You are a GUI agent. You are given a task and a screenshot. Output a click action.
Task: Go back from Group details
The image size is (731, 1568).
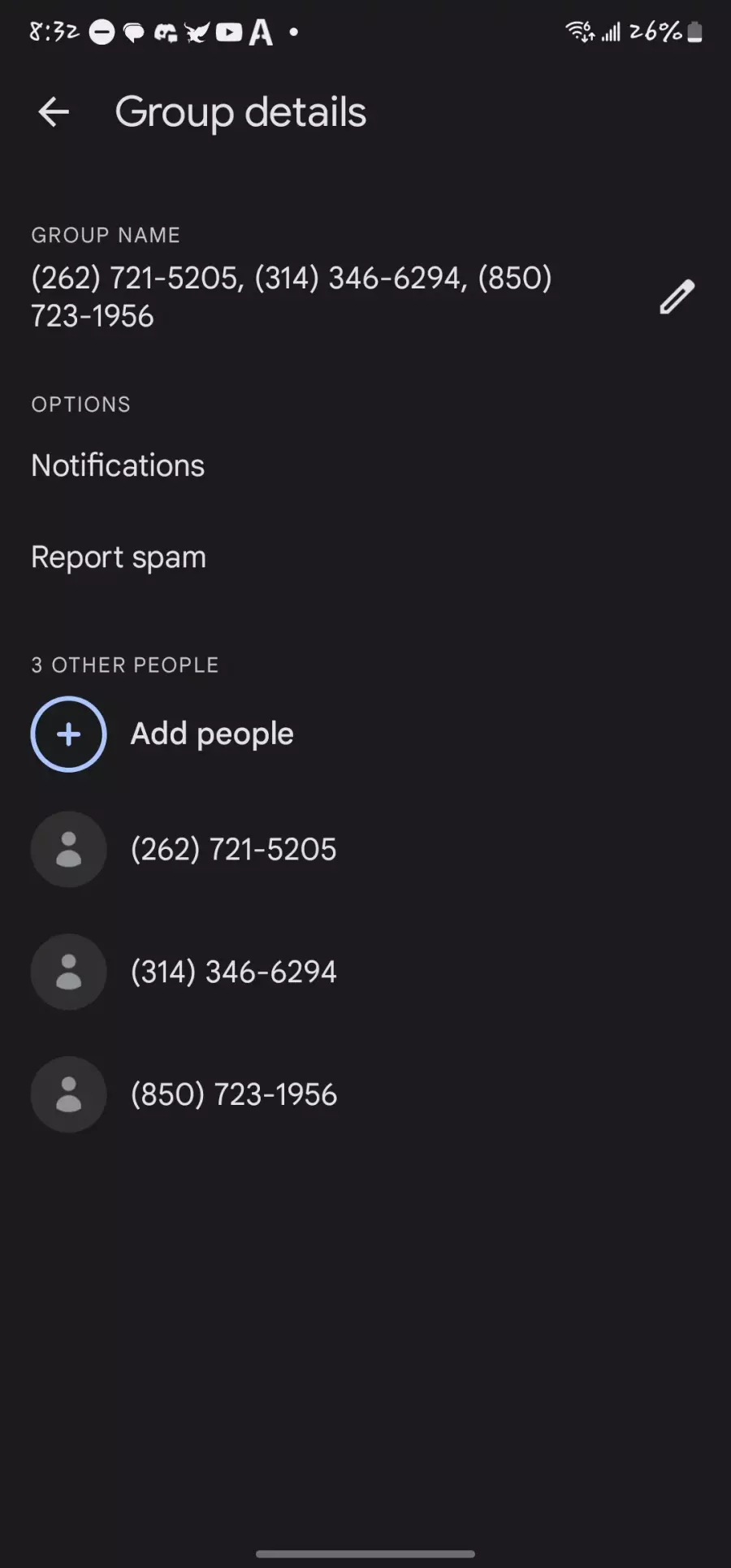pyautogui.click(x=54, y=112)
